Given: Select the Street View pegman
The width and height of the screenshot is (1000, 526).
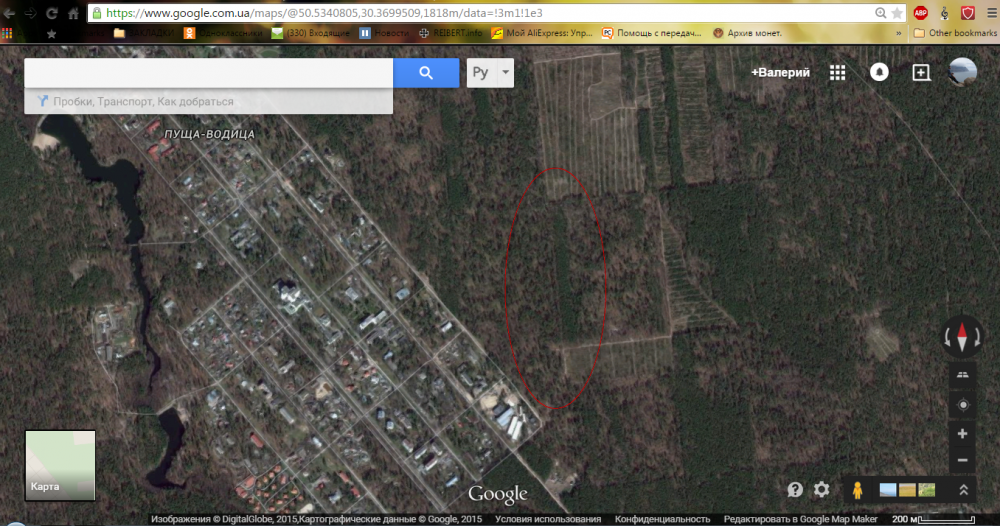Looking at the screenshot, I should click(857, 490).
